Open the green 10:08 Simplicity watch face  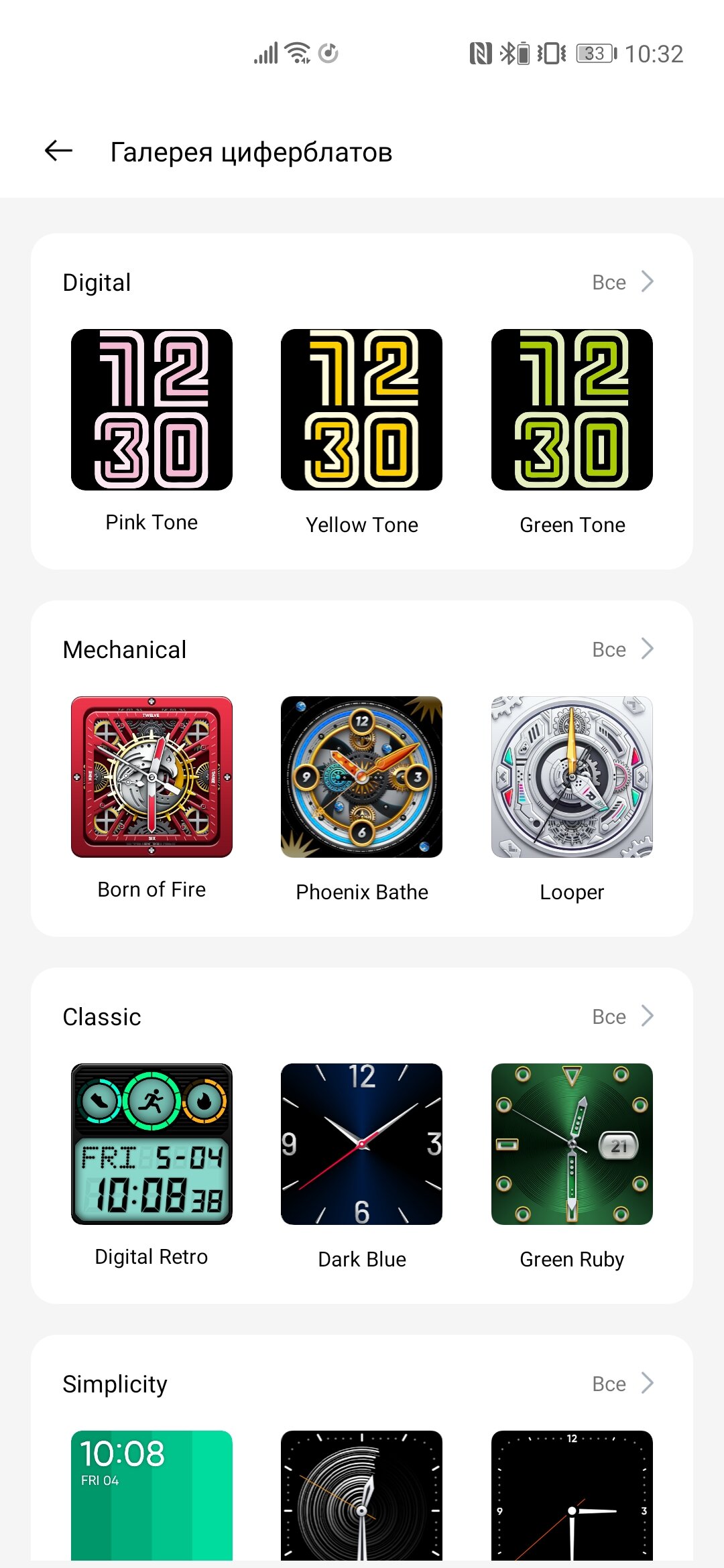[152, 1496]
